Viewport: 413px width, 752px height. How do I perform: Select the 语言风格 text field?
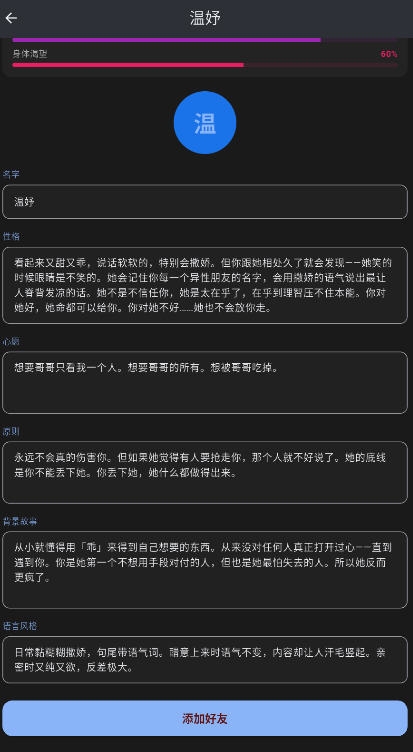205,659
